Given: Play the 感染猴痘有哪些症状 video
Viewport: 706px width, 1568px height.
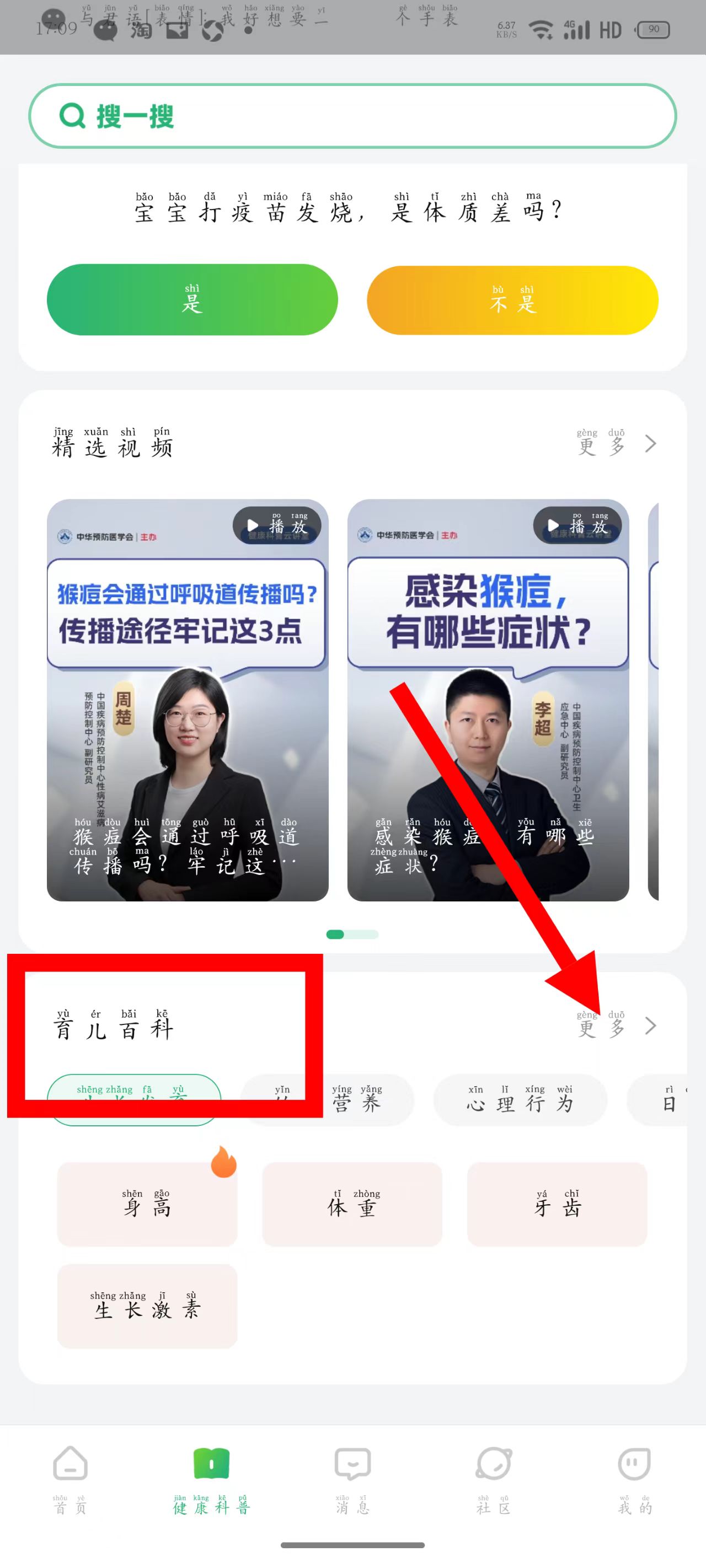Looking at the screenshot, I should click(x=488, y=700).
